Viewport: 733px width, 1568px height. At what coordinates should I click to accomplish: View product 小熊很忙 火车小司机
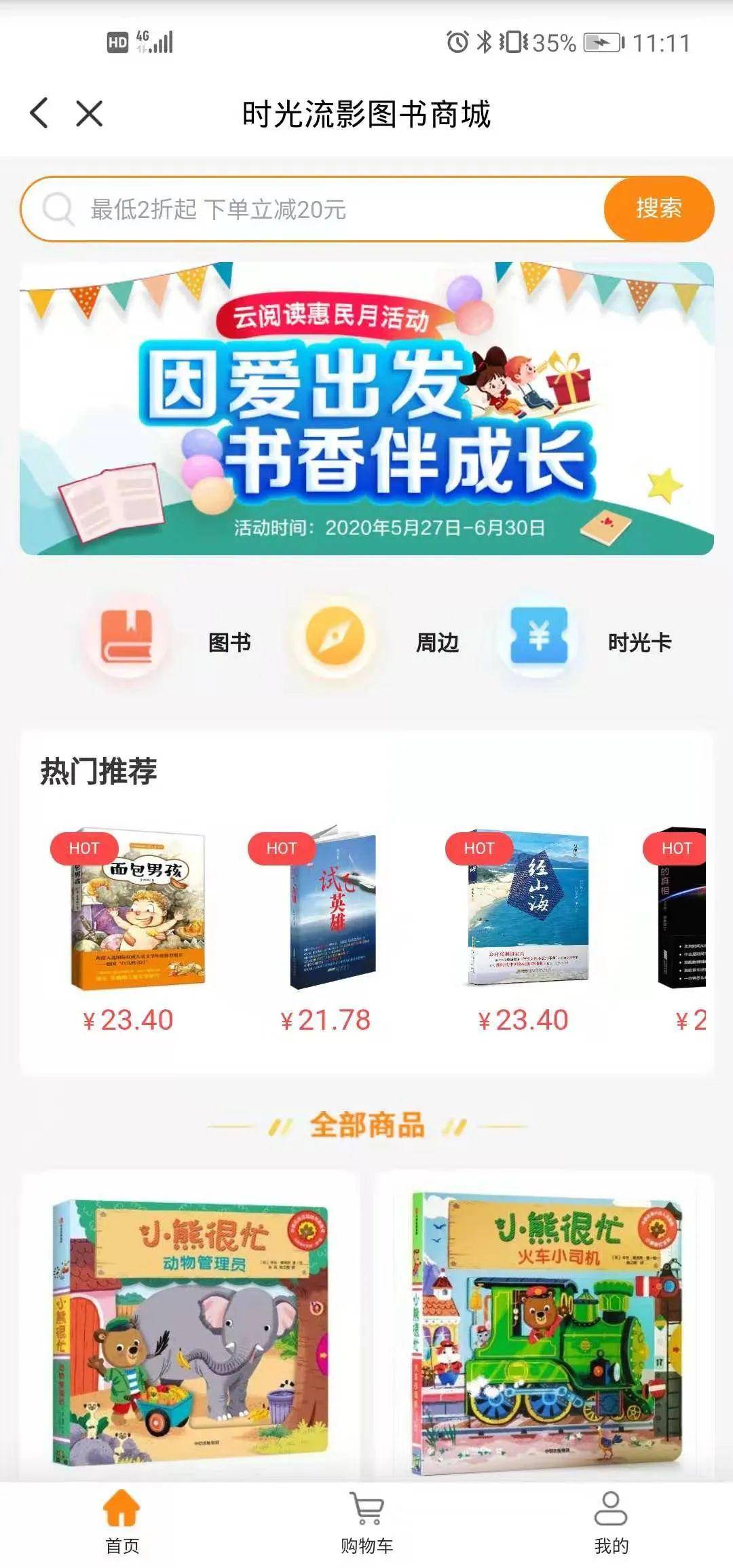tap(546, 1330)
